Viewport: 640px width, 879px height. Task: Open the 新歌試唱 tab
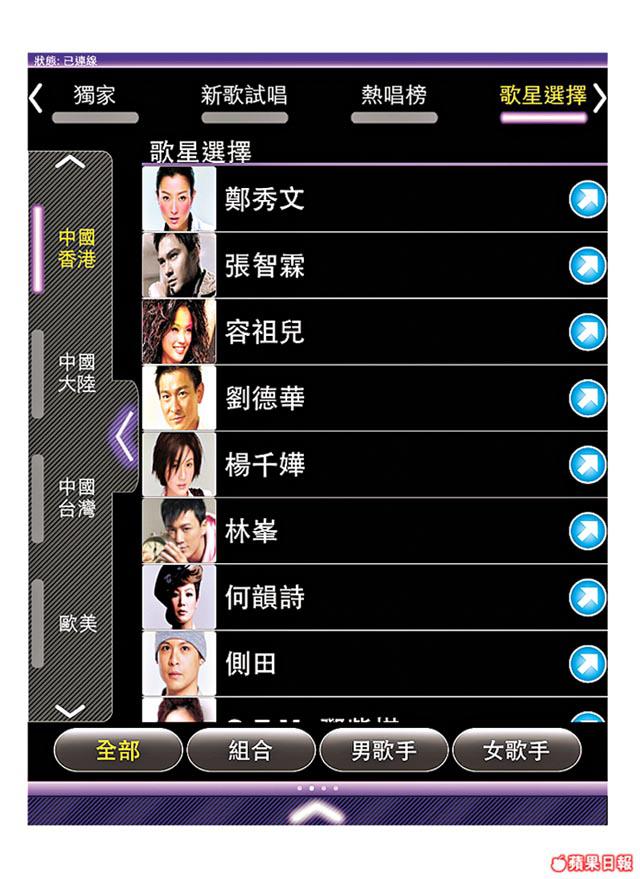(244, 97)
